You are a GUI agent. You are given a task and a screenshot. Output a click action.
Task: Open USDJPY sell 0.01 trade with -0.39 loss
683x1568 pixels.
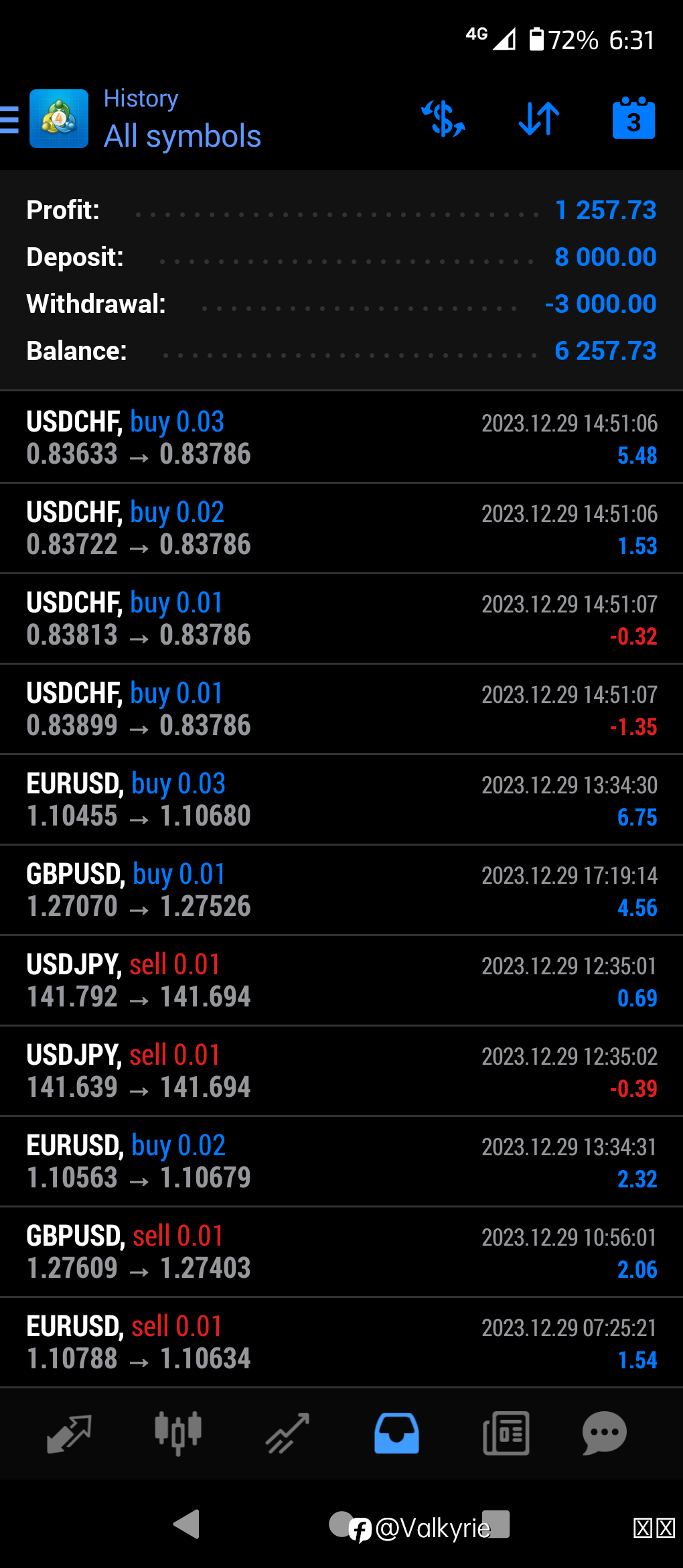(x=341, y=1071)
